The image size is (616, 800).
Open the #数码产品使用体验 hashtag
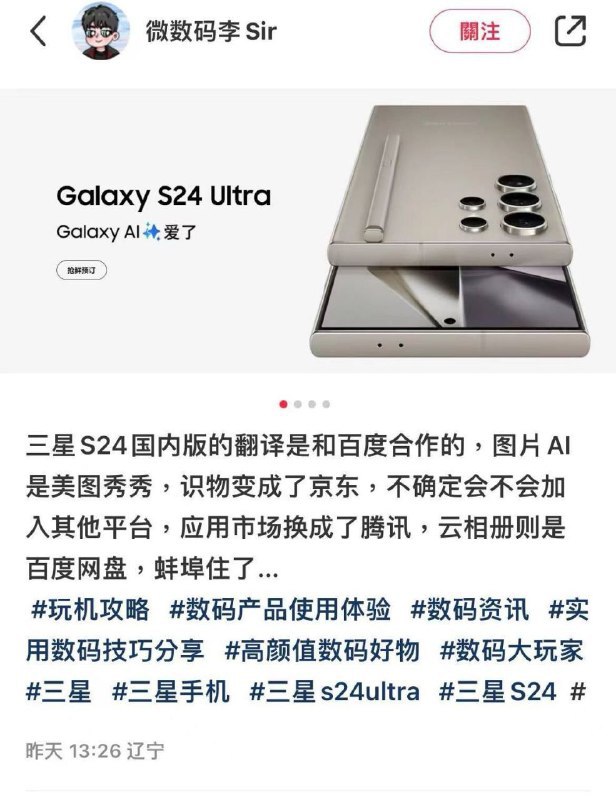280,609
